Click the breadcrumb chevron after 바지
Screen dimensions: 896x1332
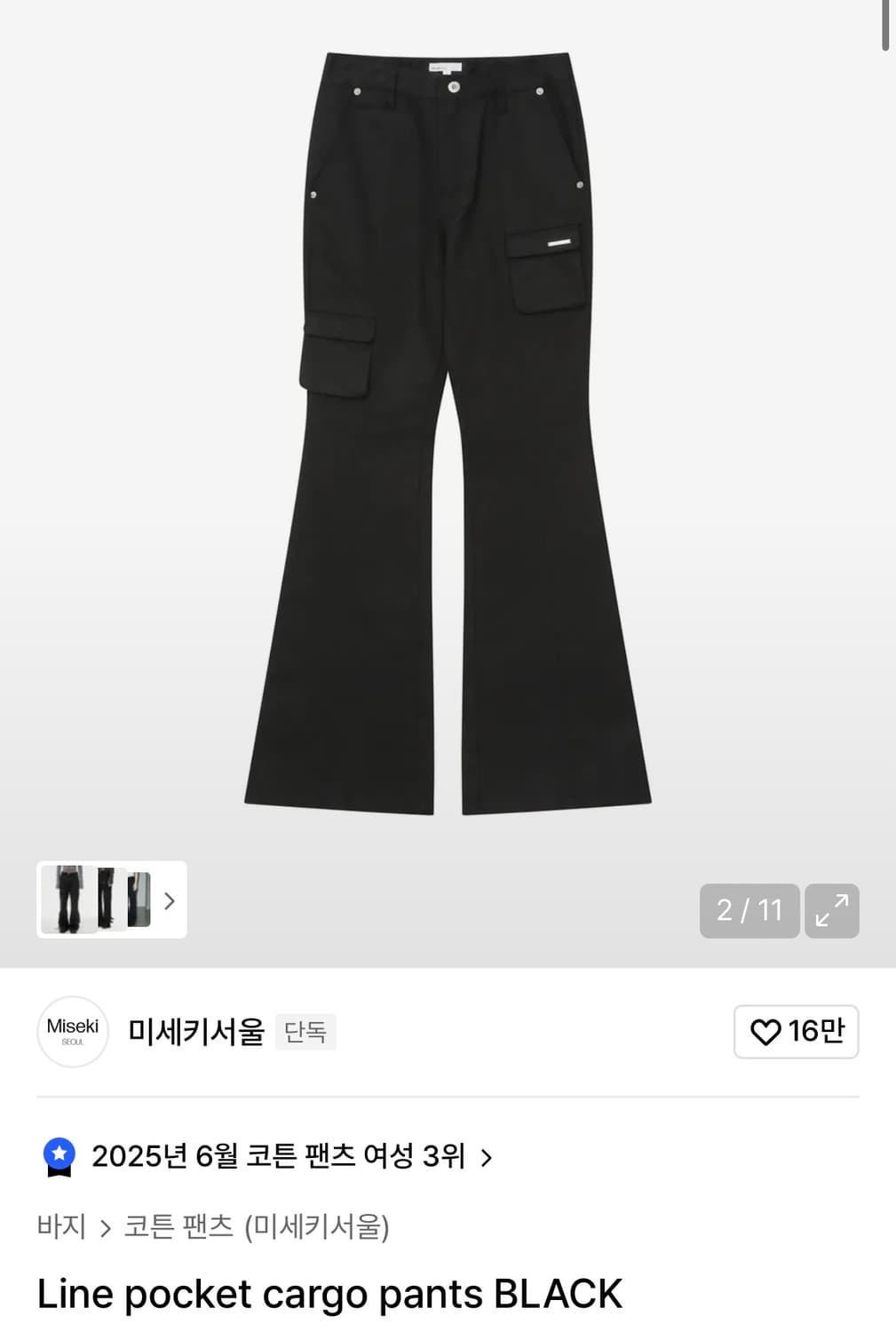[x=106, y=1226]
